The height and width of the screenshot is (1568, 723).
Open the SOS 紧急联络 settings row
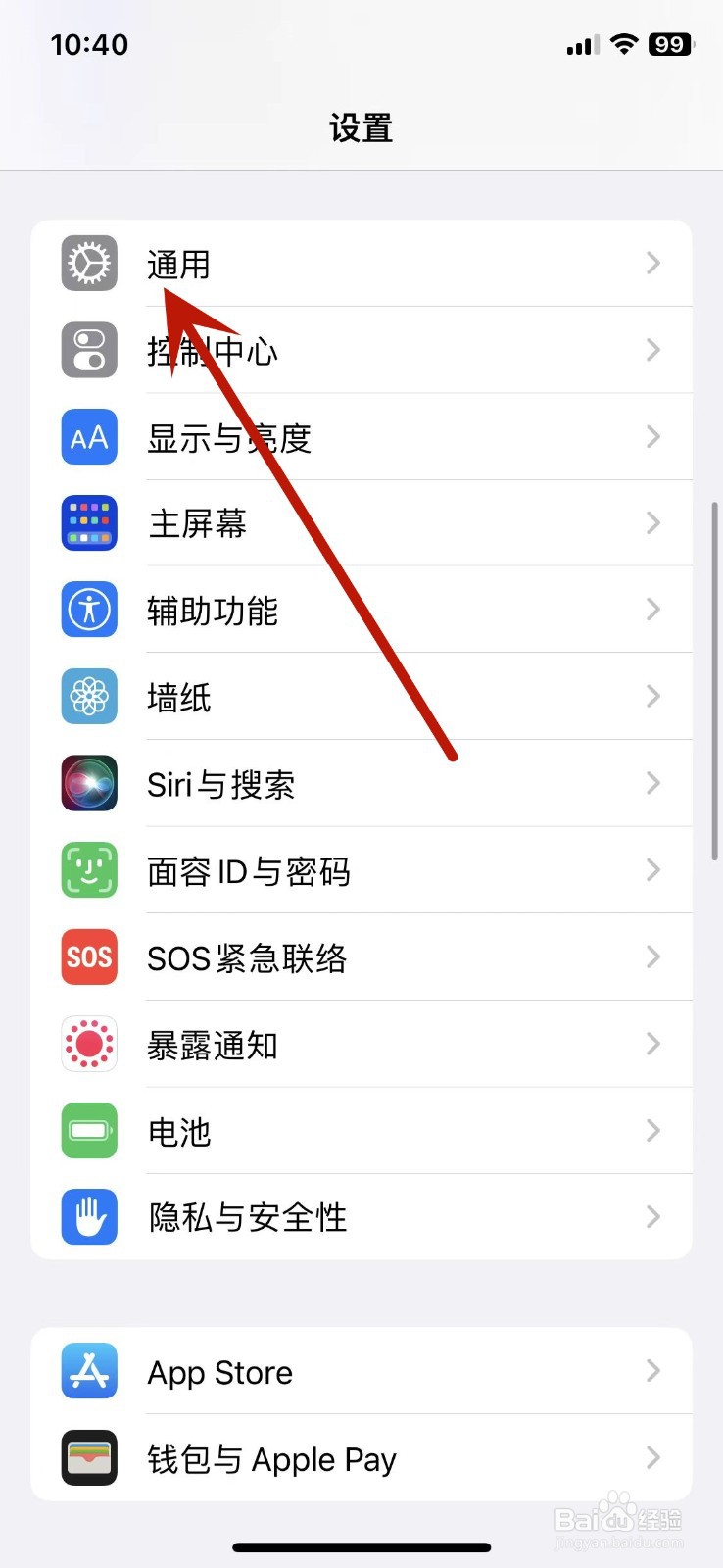point(361,957)
